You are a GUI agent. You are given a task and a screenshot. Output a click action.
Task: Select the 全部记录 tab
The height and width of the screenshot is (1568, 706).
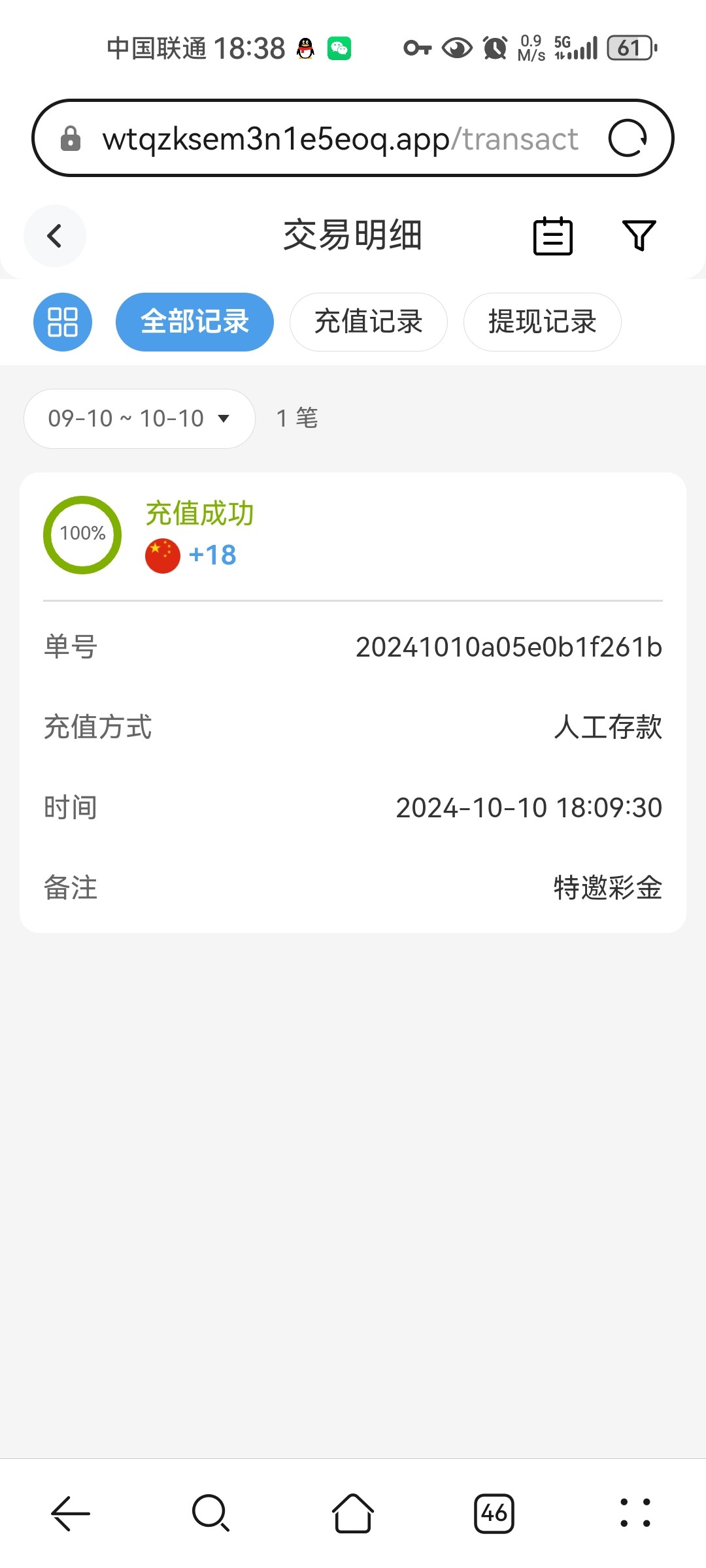click(x=195, y=322)
